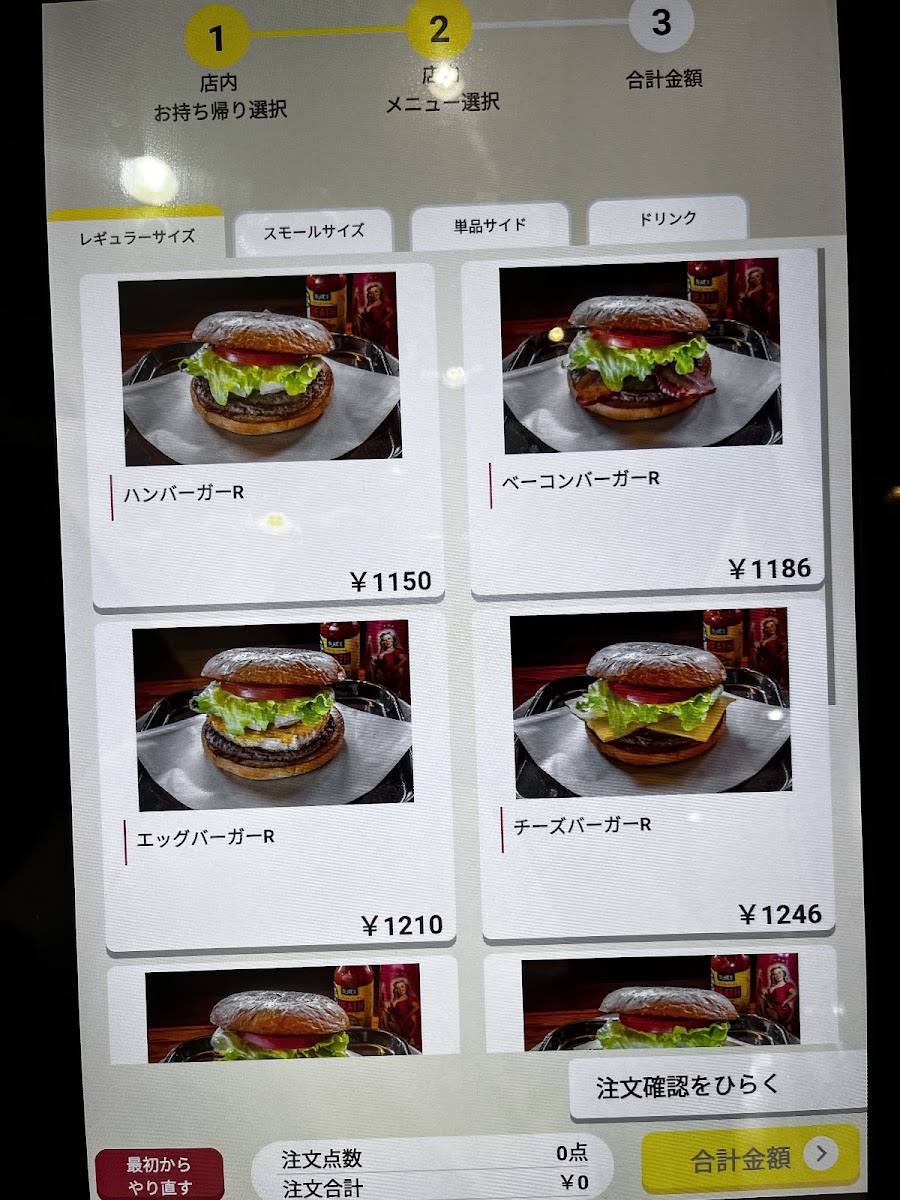Choose the ハンバーガーR card
900x1200 pixels.
point(262,436)
